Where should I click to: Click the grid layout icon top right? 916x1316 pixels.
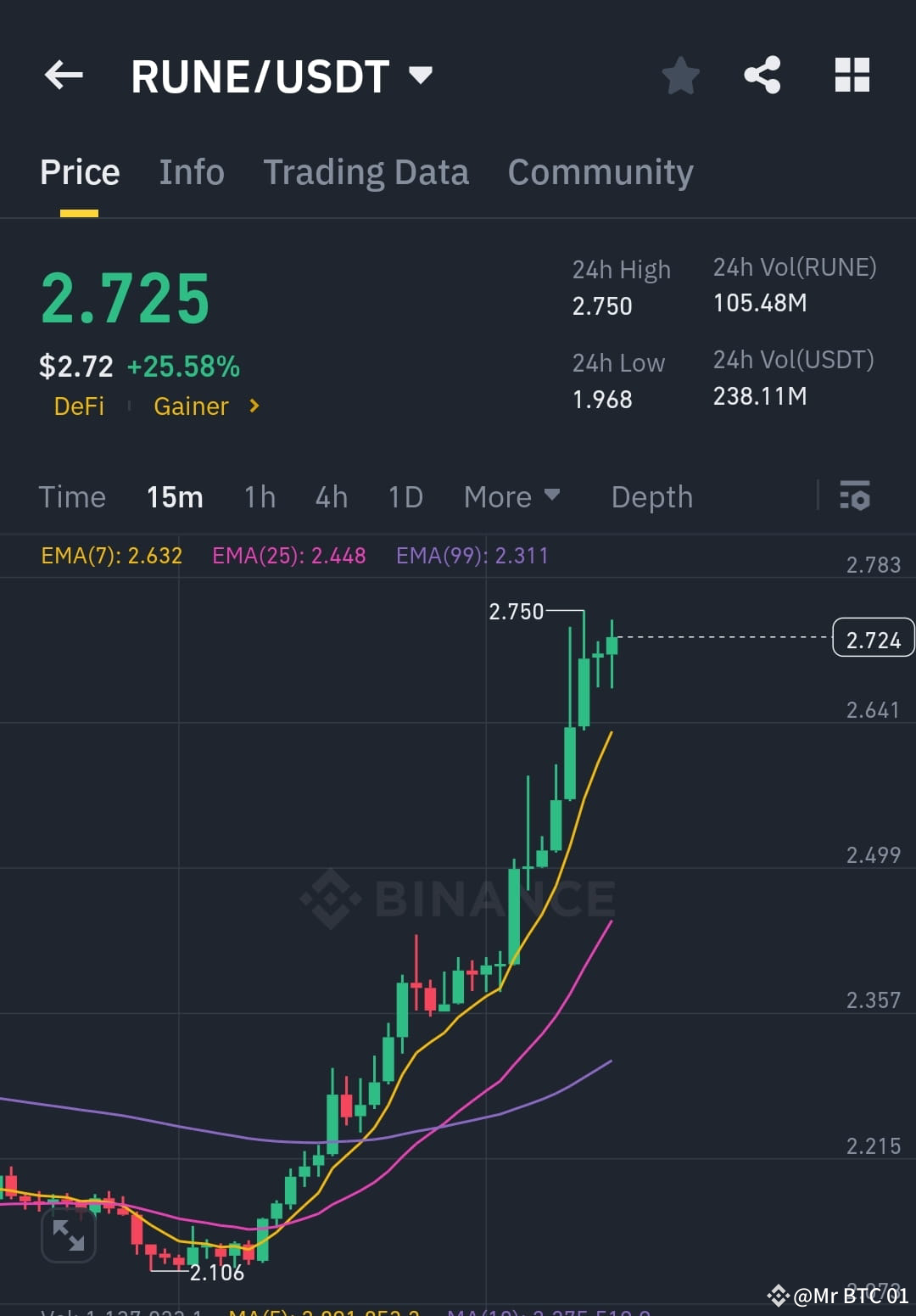[852, 75]
